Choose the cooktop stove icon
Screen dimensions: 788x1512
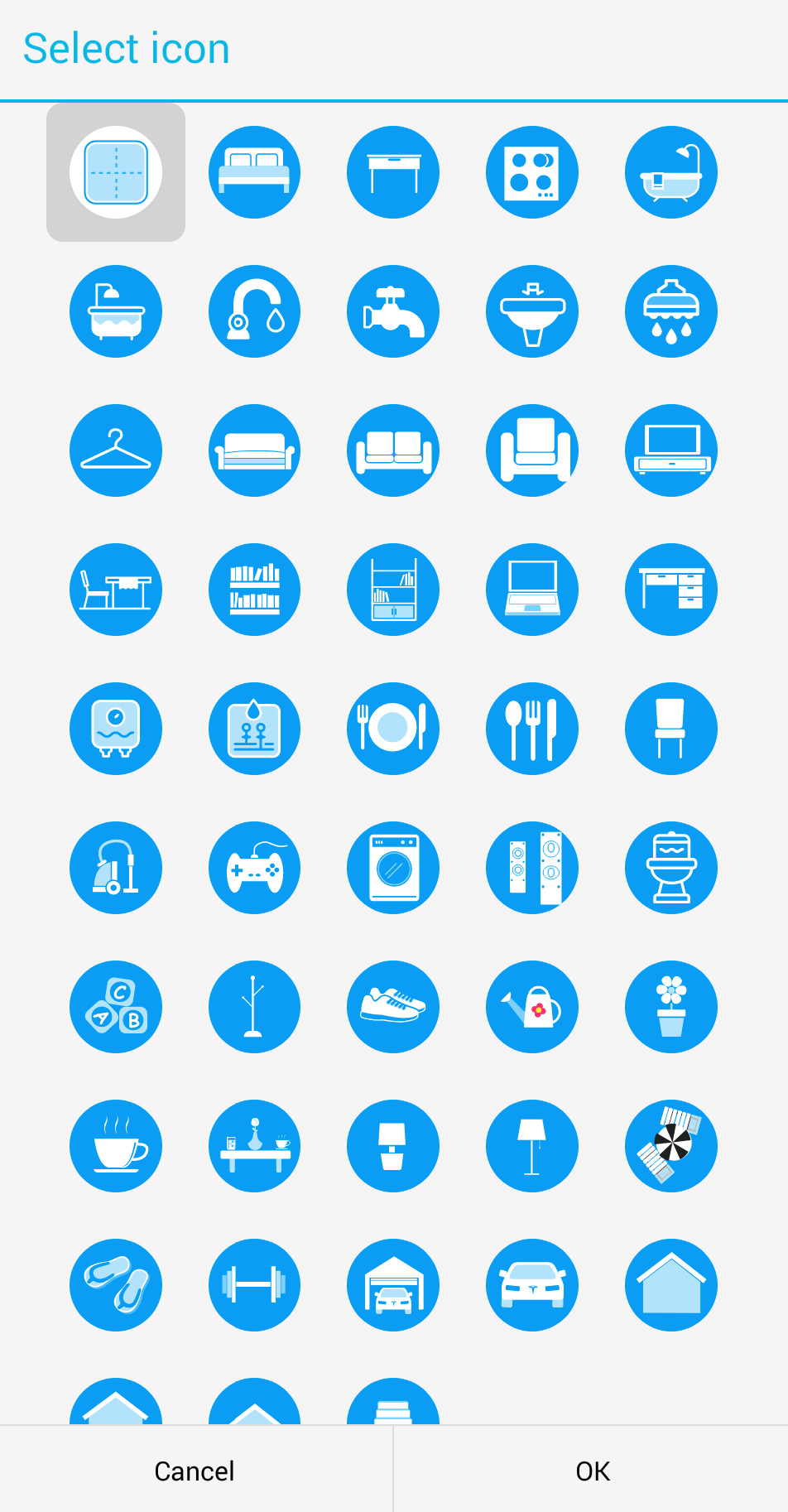tap(532, 171)
